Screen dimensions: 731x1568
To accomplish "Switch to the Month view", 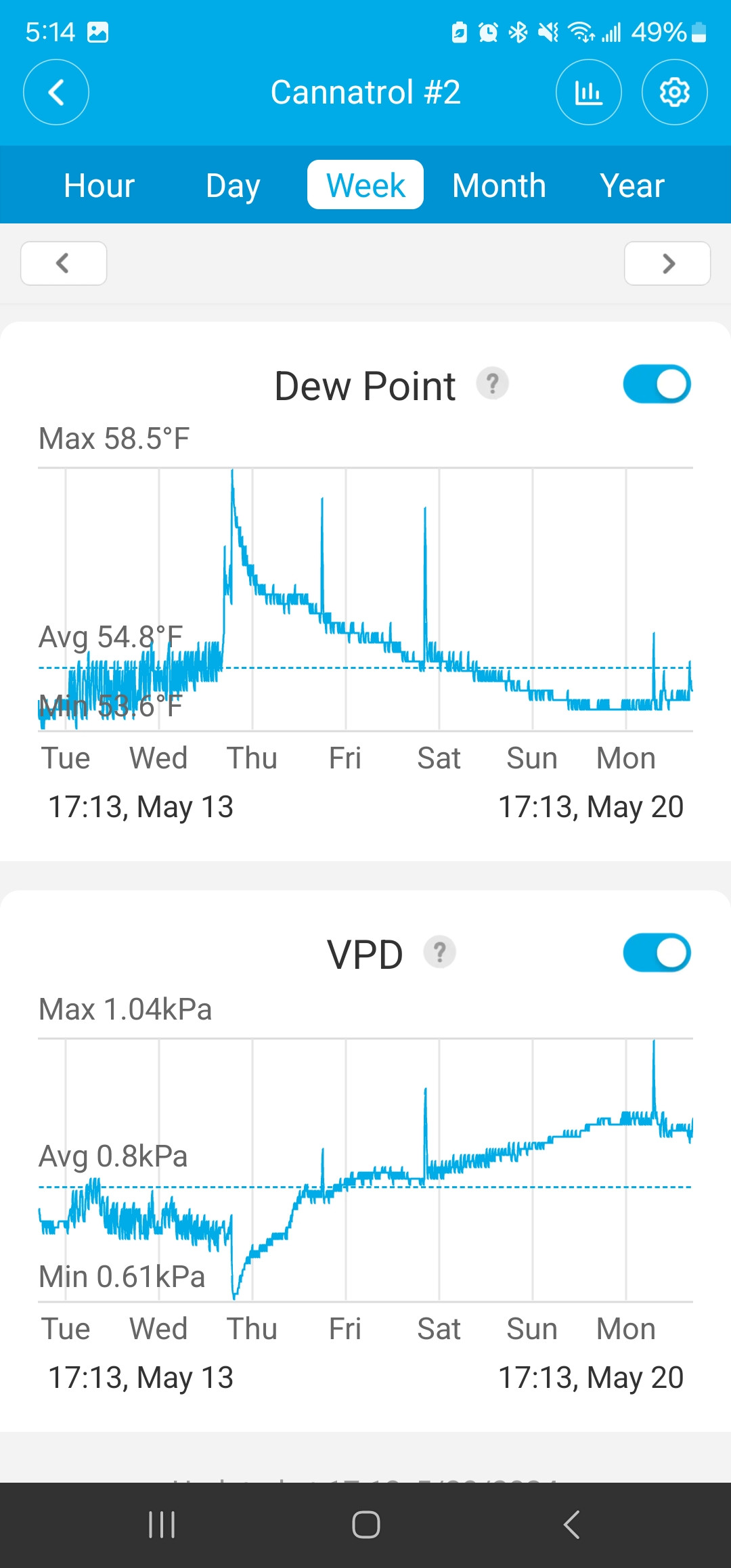I will (499, 185).
